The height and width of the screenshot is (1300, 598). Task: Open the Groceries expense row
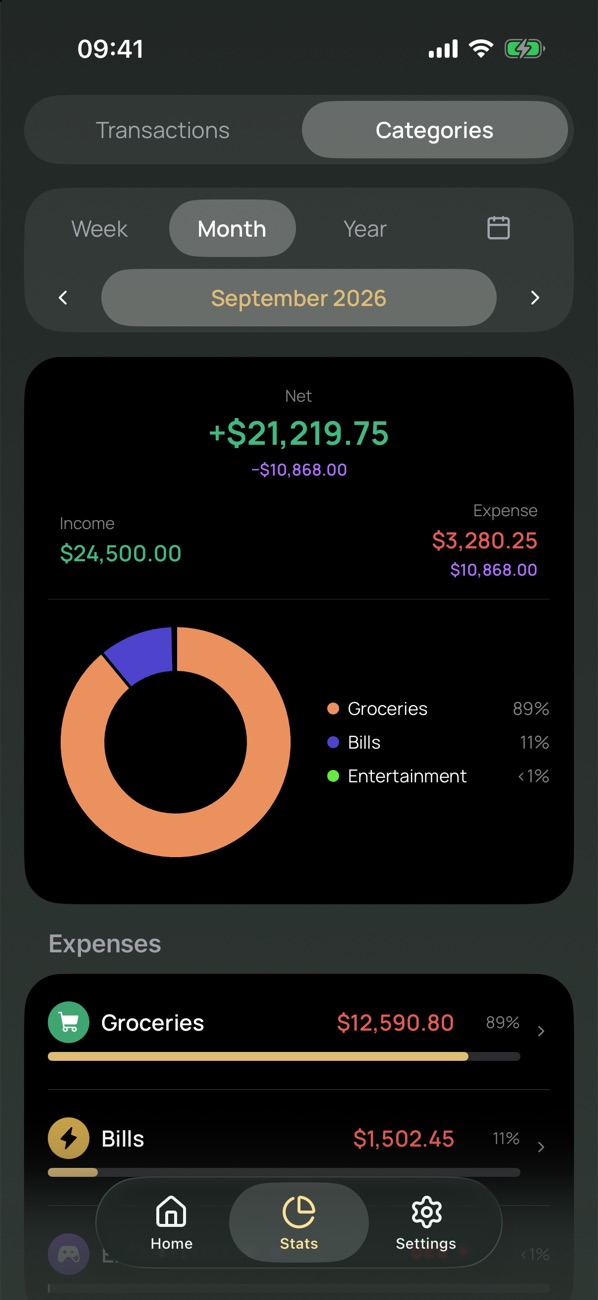click(299, 1032)
